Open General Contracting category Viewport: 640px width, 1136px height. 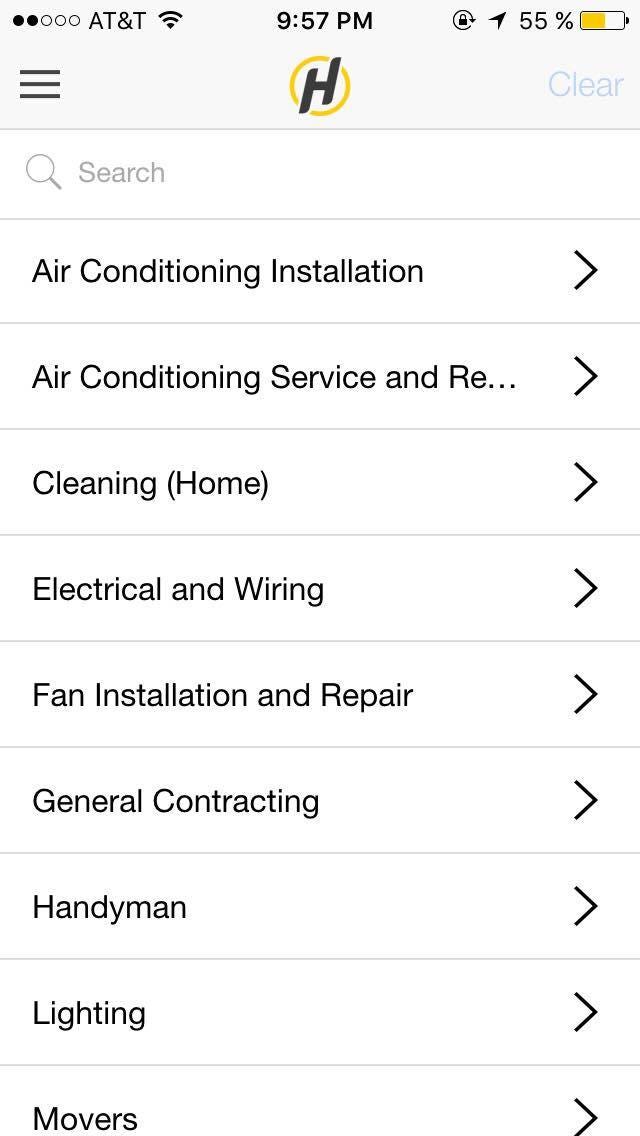[320, 801]
